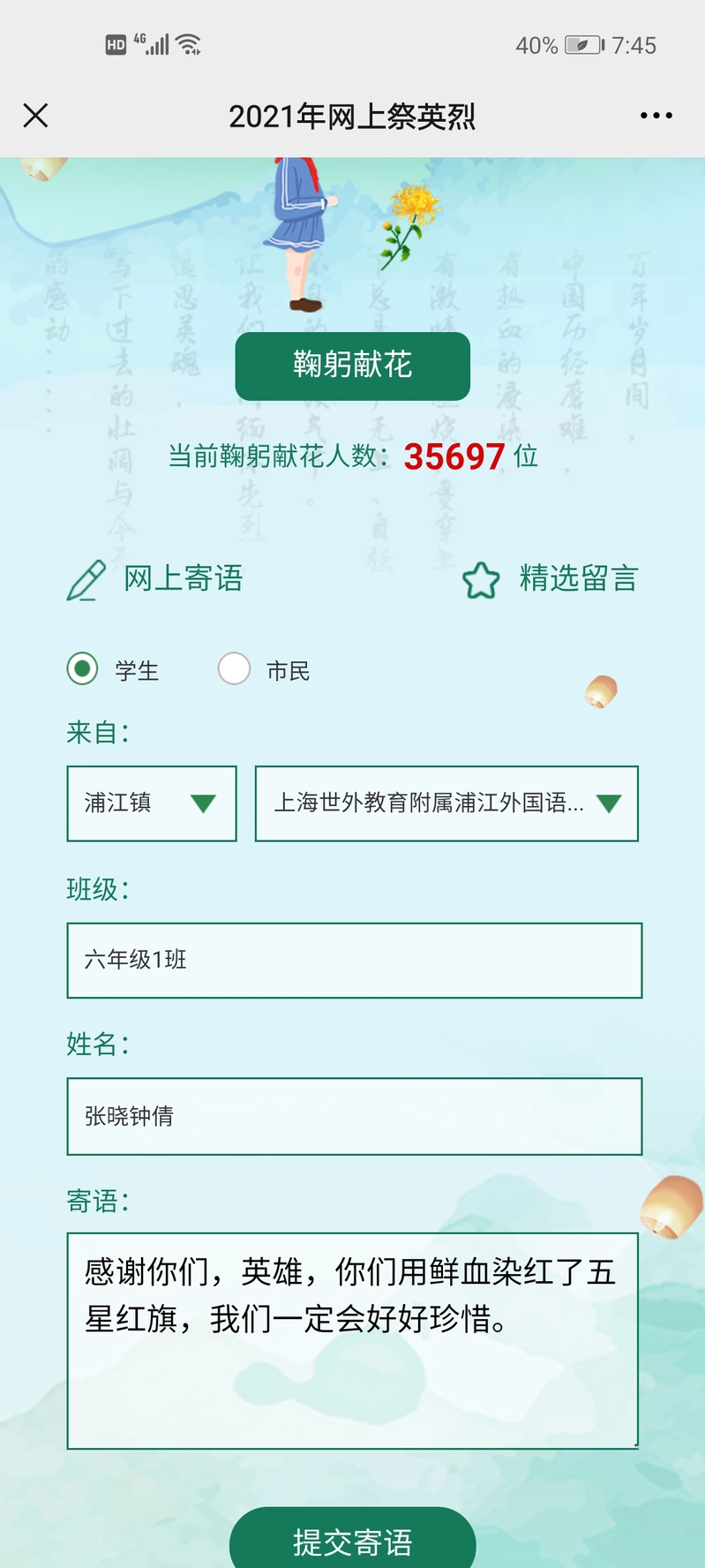Edit the 姓名 name field
Viewport: 705px width, 1568px height.
click(x=355, y=1116)
